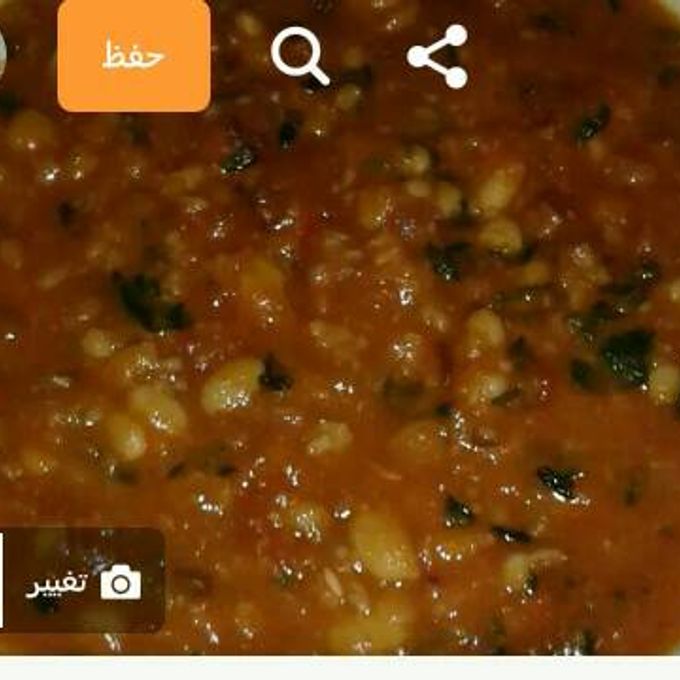Share this recipe
Image resolution: width=680 pixels, height=680 pixels.
(438, 56)
